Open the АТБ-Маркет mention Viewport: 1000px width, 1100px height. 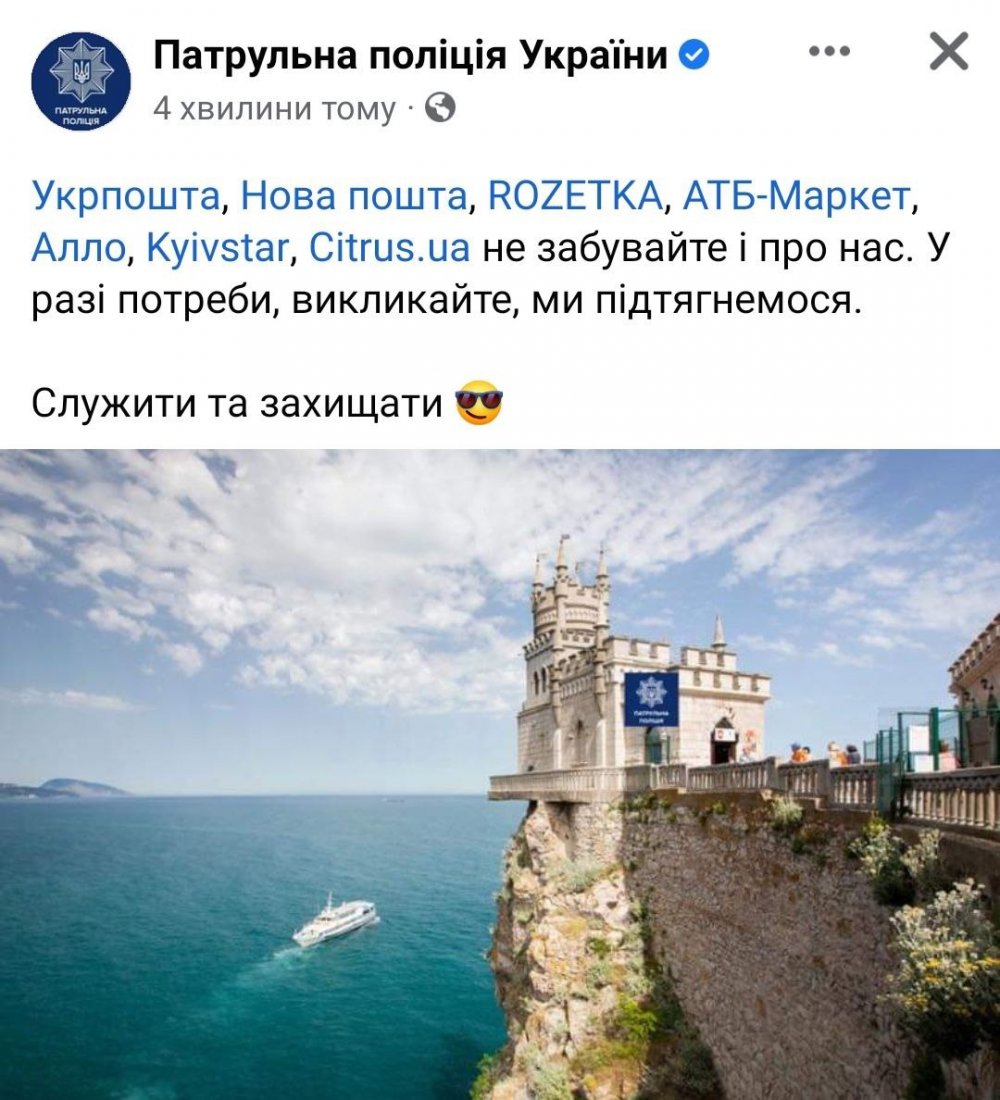pyautogui.click(x=795, y=195)
